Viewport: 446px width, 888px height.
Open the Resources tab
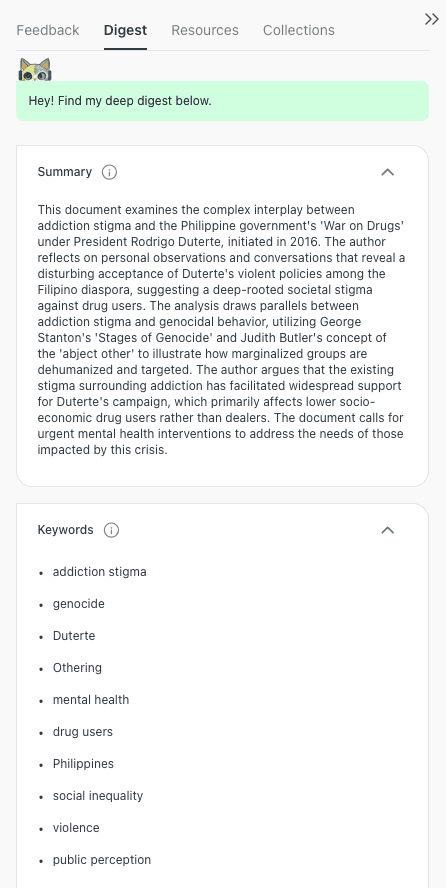205,30
